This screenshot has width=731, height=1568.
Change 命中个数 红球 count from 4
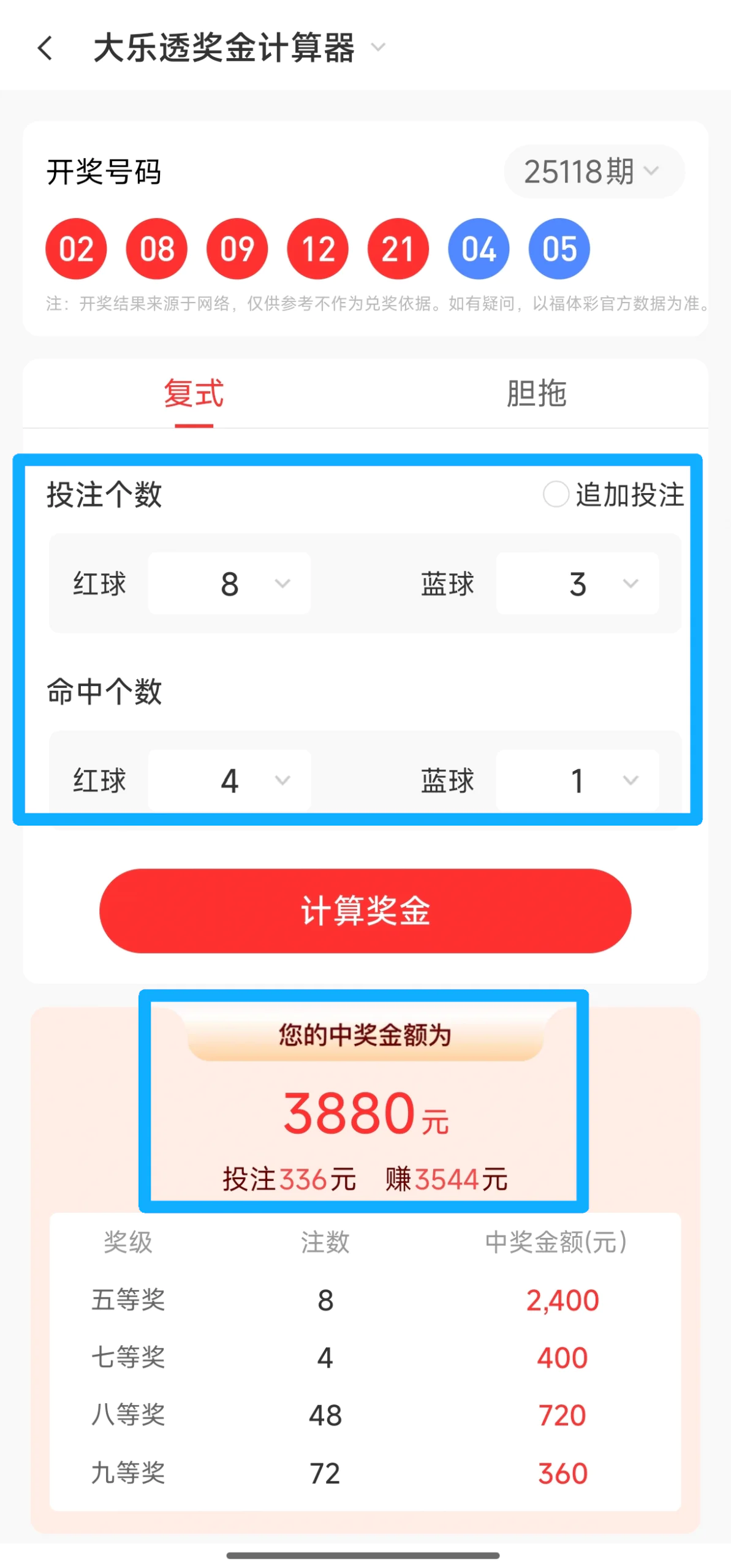point(229,780)
